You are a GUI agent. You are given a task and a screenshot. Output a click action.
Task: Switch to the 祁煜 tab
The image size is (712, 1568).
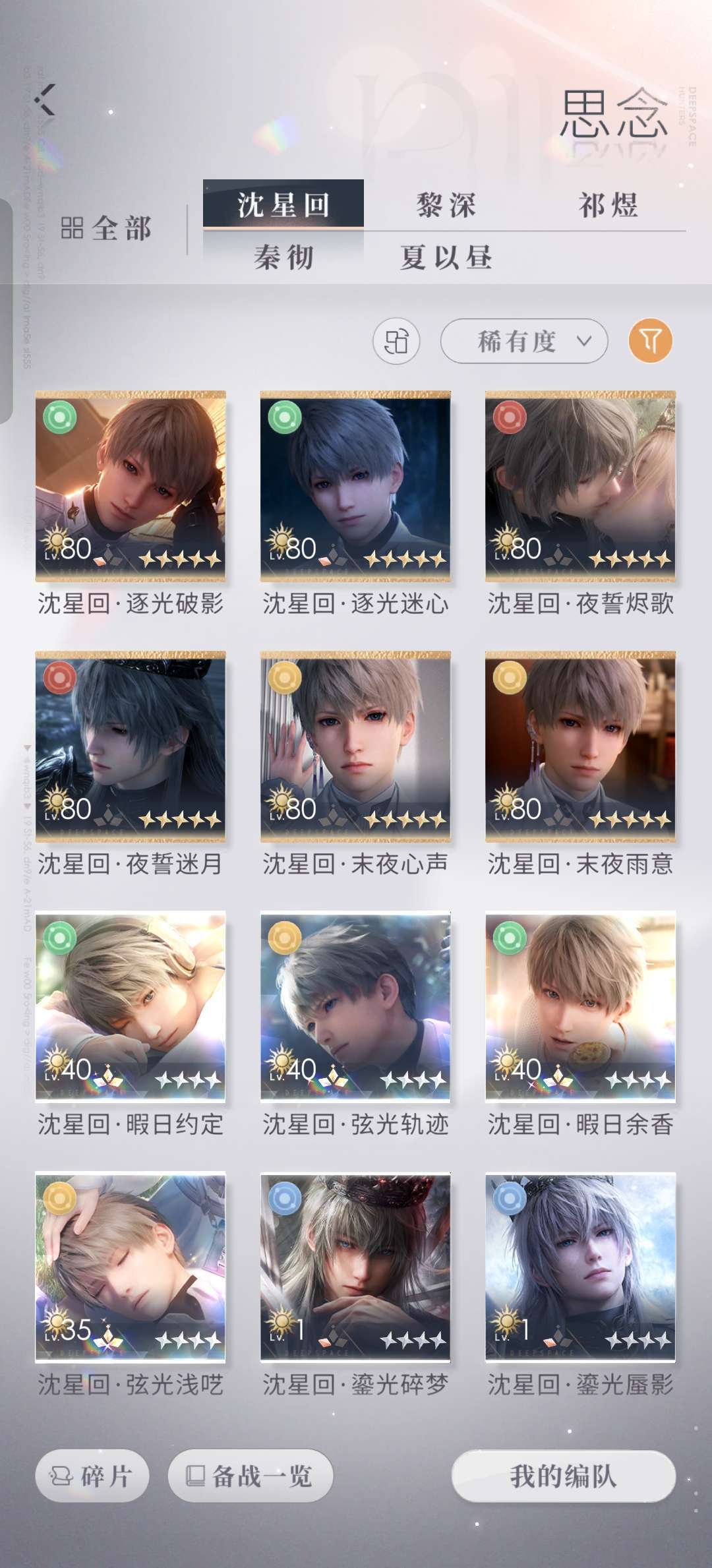point(608,205)
